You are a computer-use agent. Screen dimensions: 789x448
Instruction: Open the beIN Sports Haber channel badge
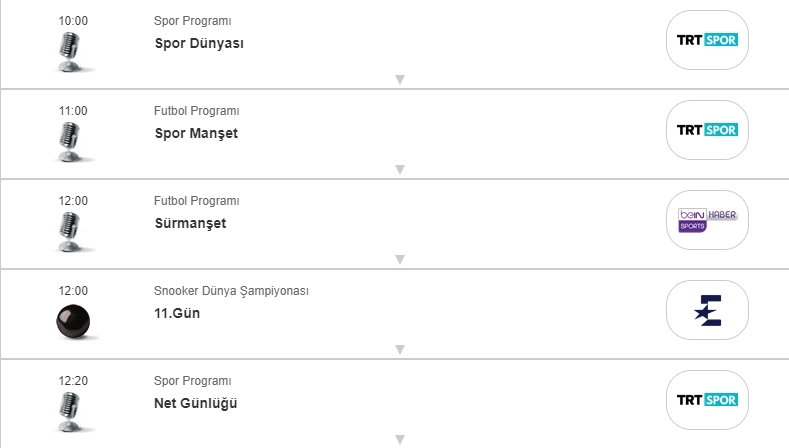point(707,220)
